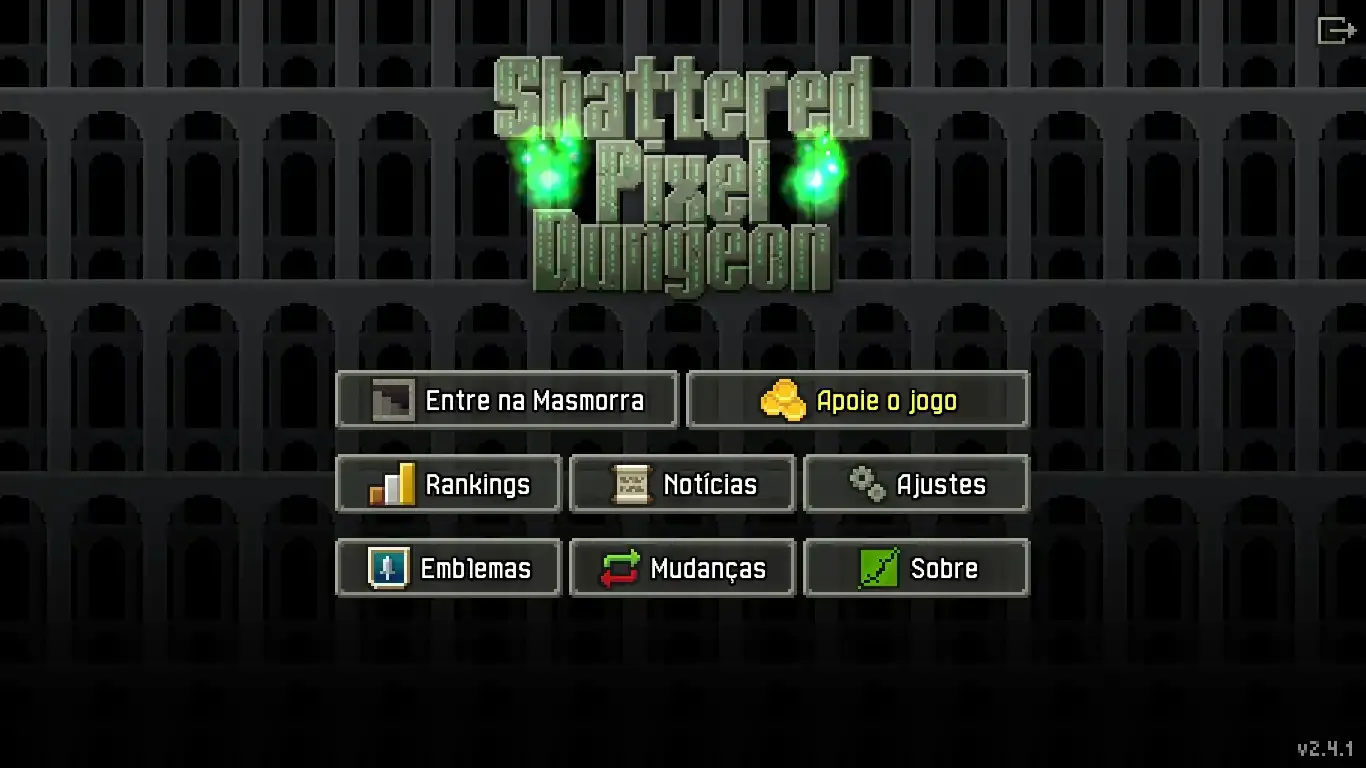Viewport: 1366px width, 768px height.
Task: Open the Rankings screen
Action: coord(448,484)
